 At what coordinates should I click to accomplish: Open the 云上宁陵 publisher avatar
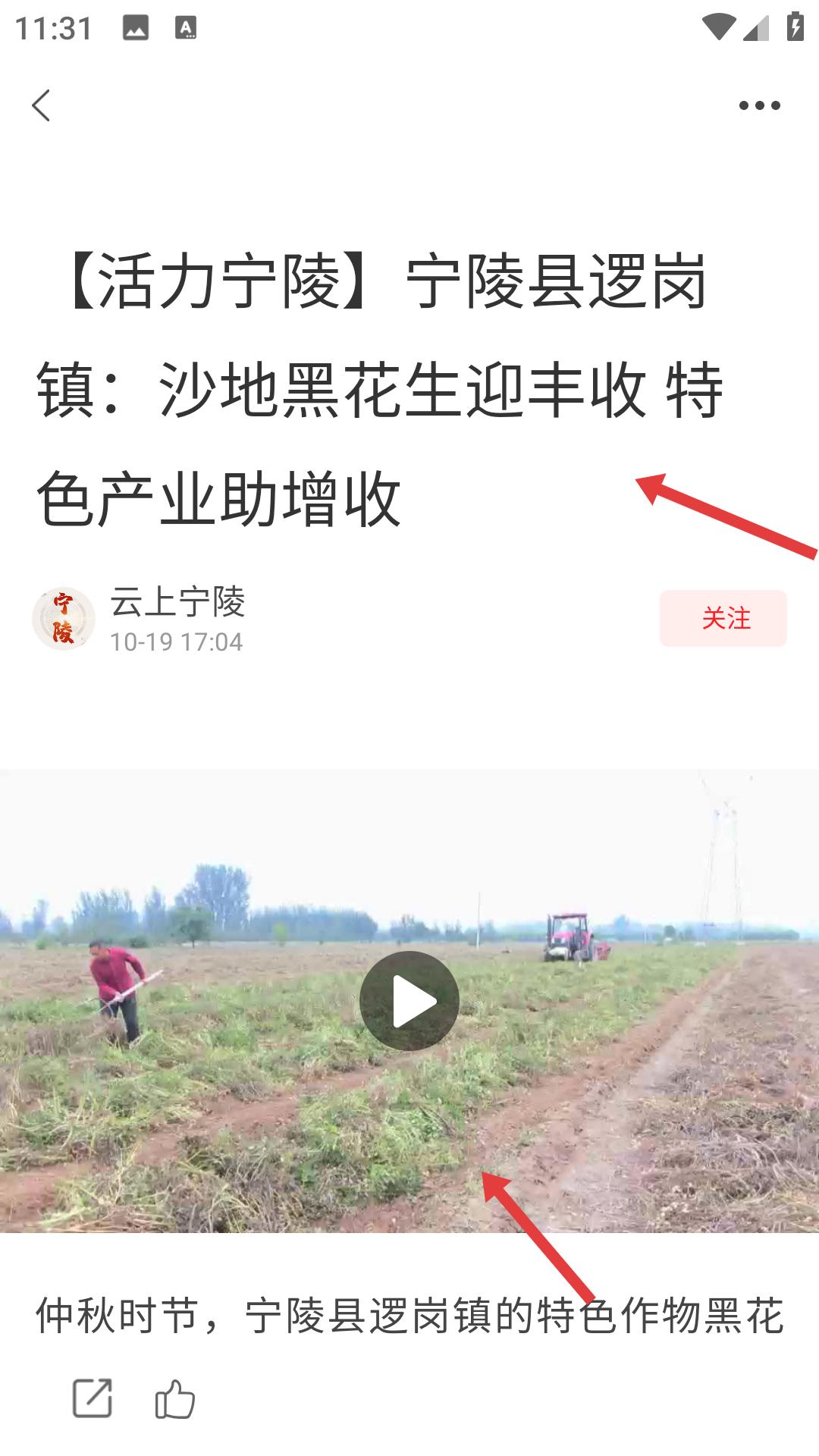64,619
